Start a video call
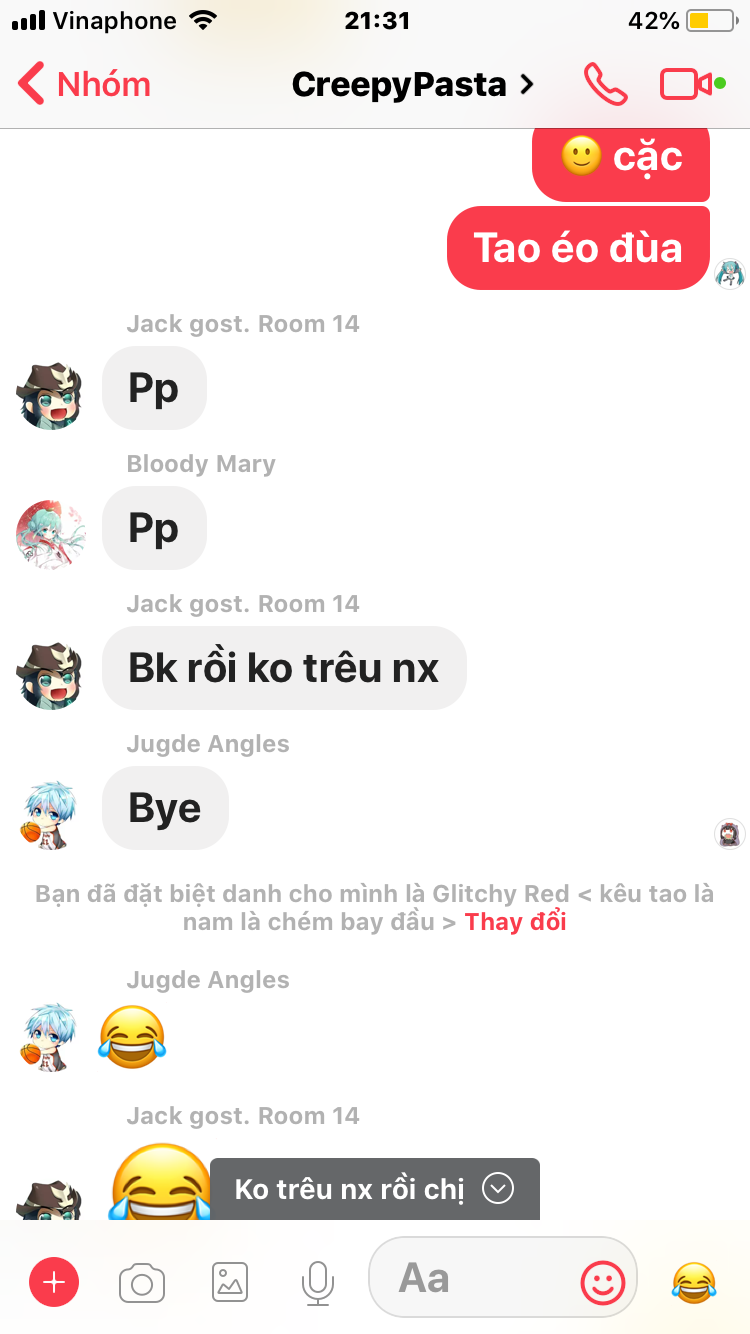 686,85
